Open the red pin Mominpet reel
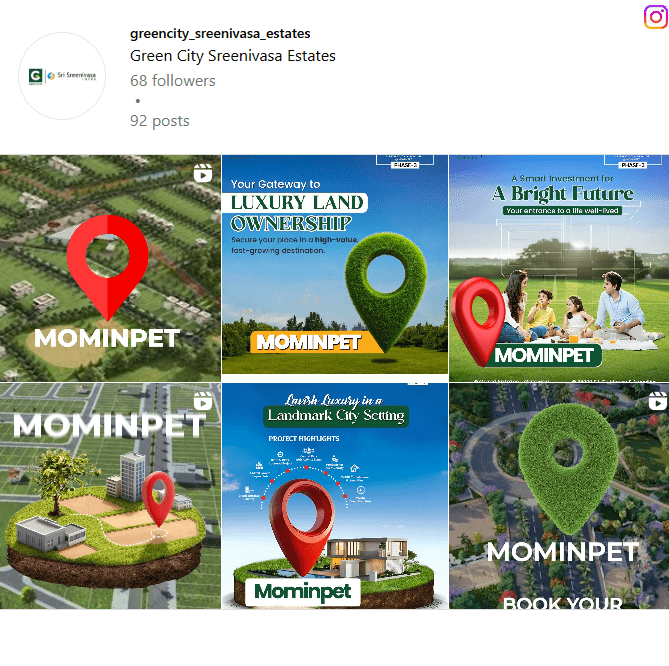669x666 pixels. click(109, 268)
